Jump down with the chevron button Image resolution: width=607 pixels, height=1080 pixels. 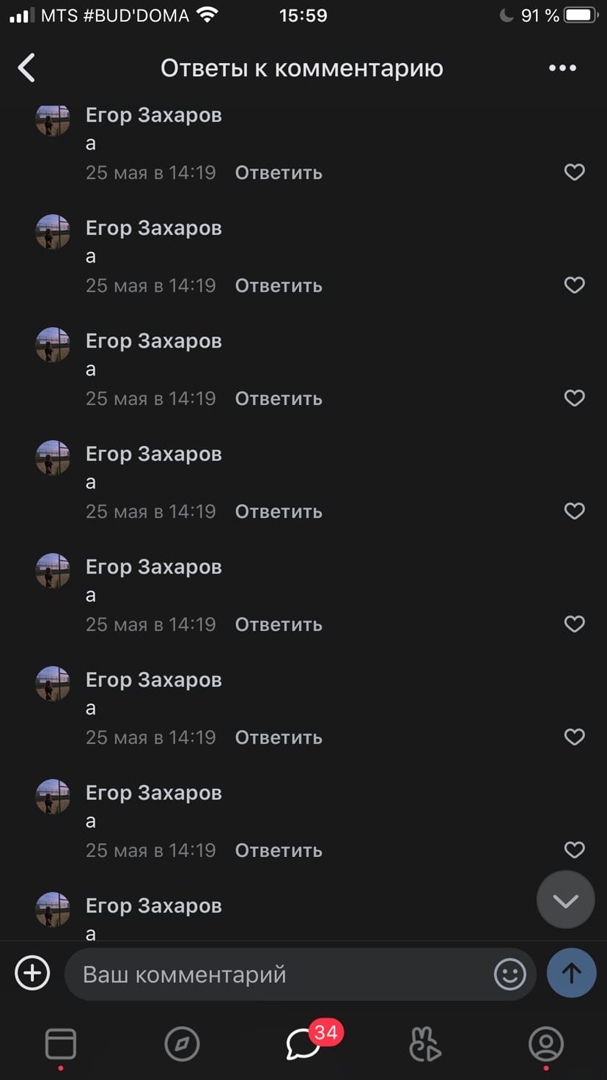click(x=565, y=900)
